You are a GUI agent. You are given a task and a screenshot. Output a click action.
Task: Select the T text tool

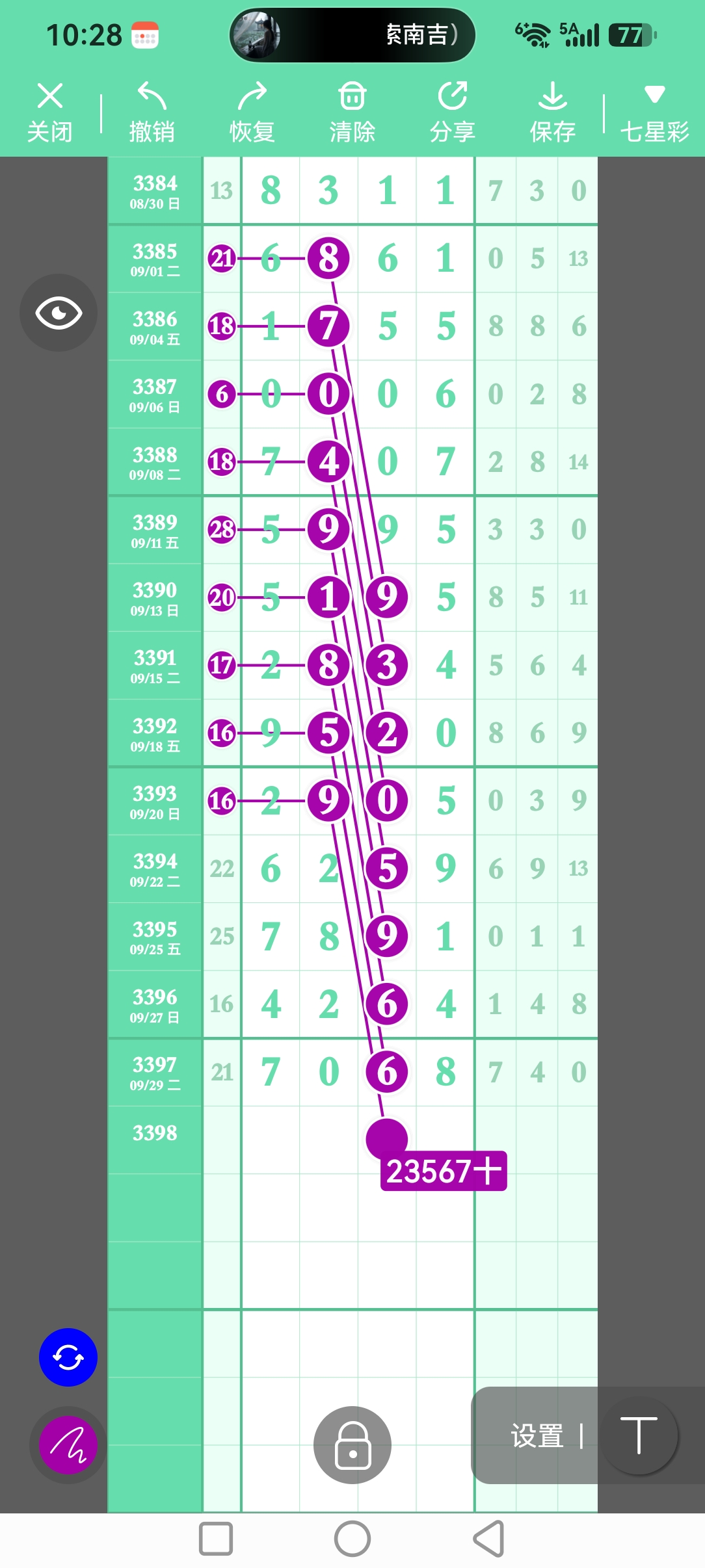[639, 1435]
